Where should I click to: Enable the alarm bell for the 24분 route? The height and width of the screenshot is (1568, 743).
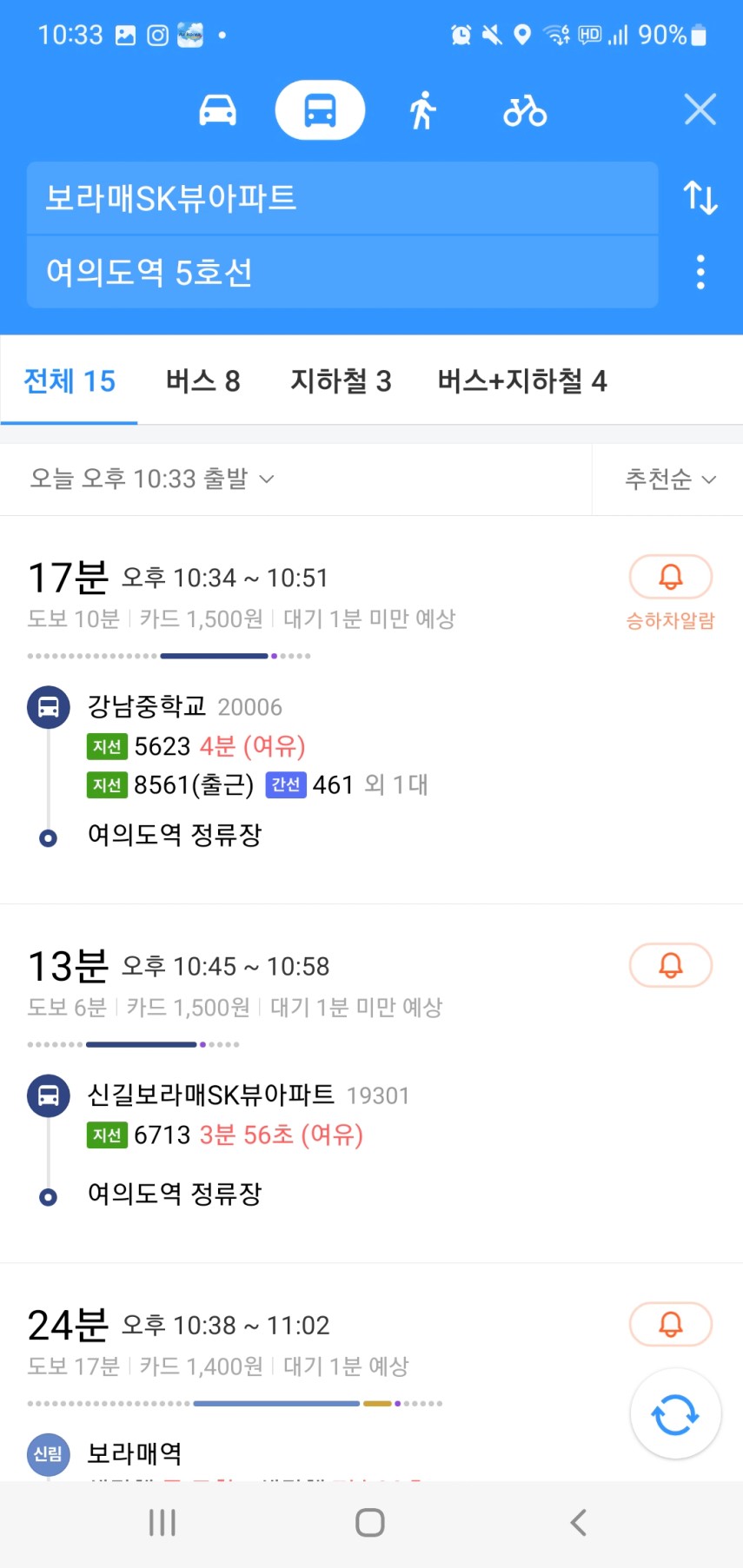tap(670, 1324)
